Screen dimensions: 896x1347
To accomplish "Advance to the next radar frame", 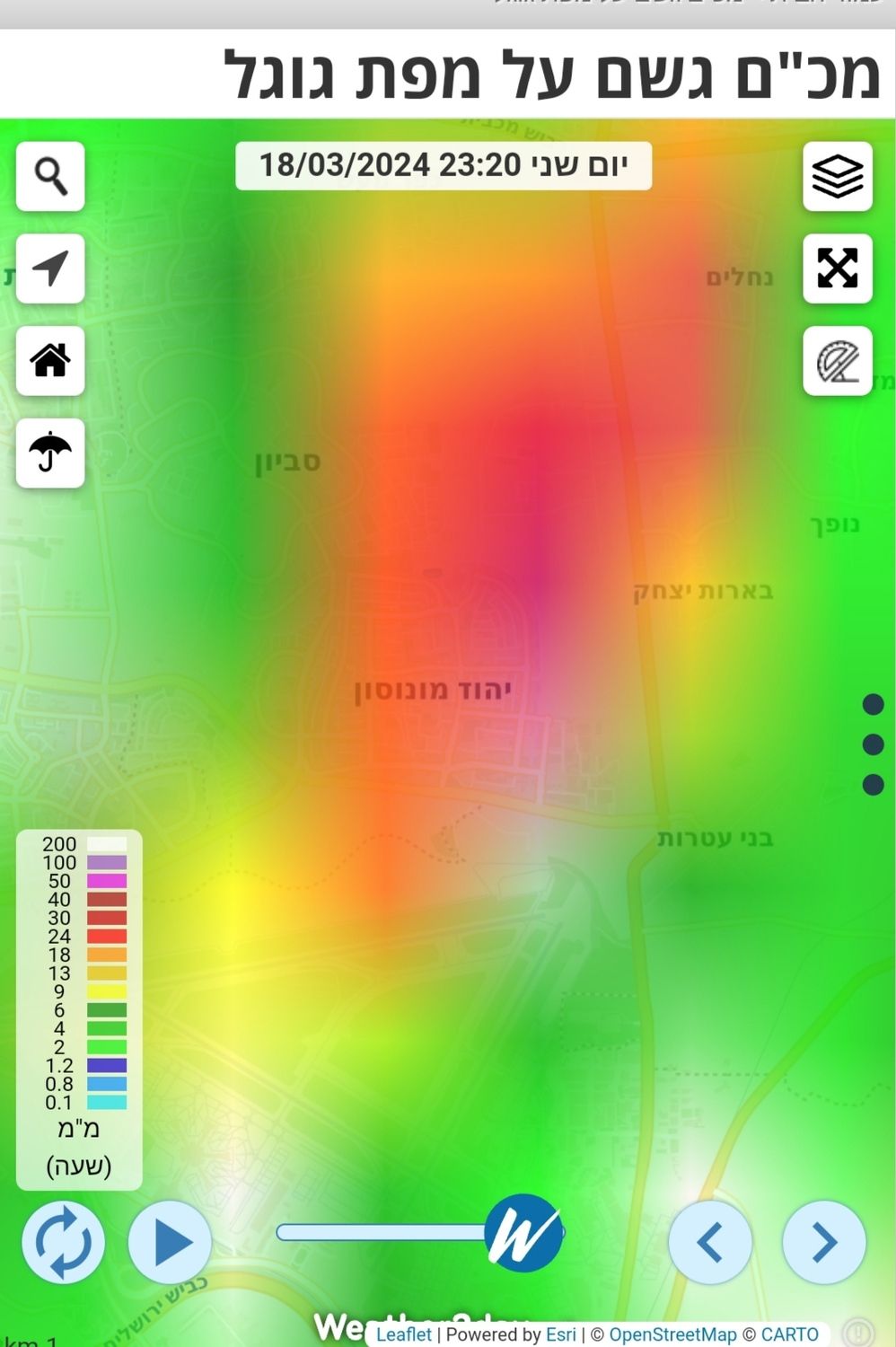I will click(823, 1242).
